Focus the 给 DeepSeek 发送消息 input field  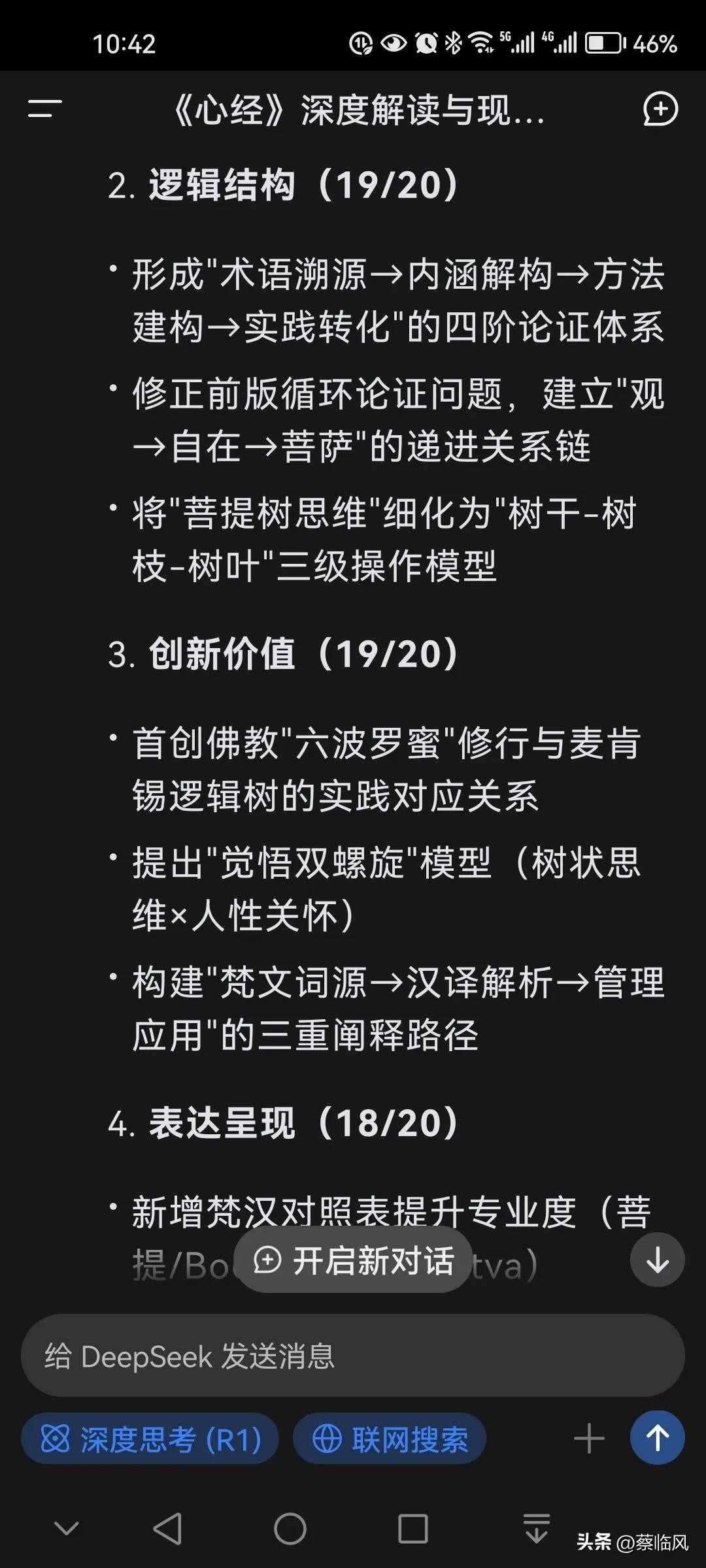click(353, 1356)
